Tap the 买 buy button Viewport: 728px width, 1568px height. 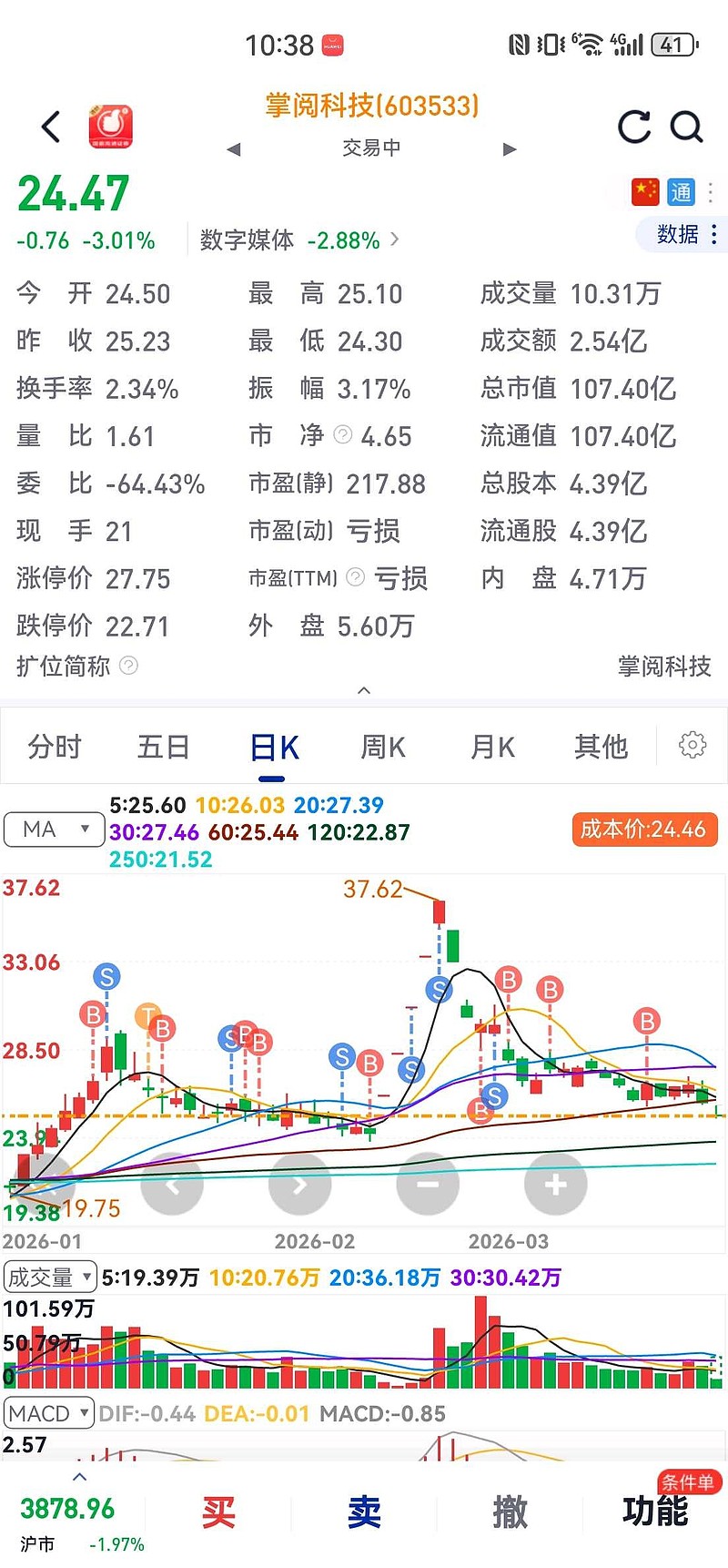(218, 1512)
